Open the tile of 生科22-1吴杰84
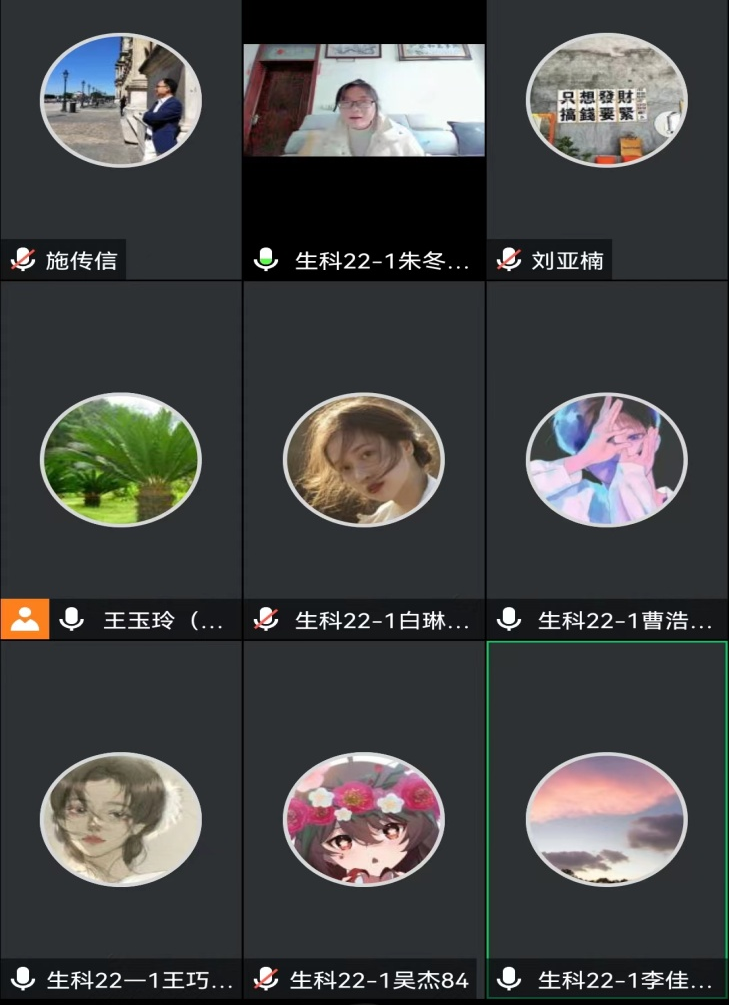The image size is (729, 1005). [x=364, y=820]
